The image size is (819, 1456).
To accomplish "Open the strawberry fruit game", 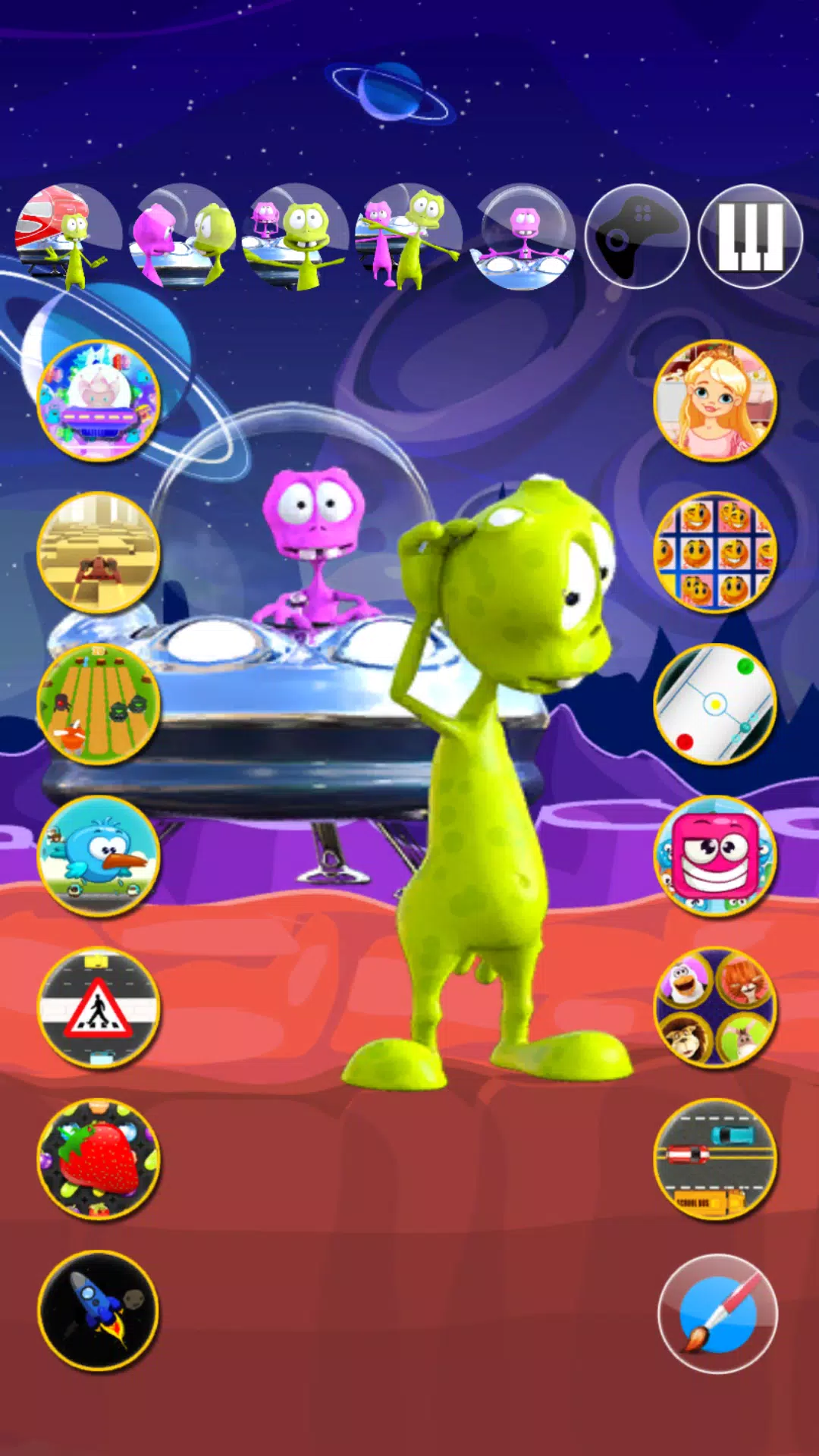I will coord(99,1159).
